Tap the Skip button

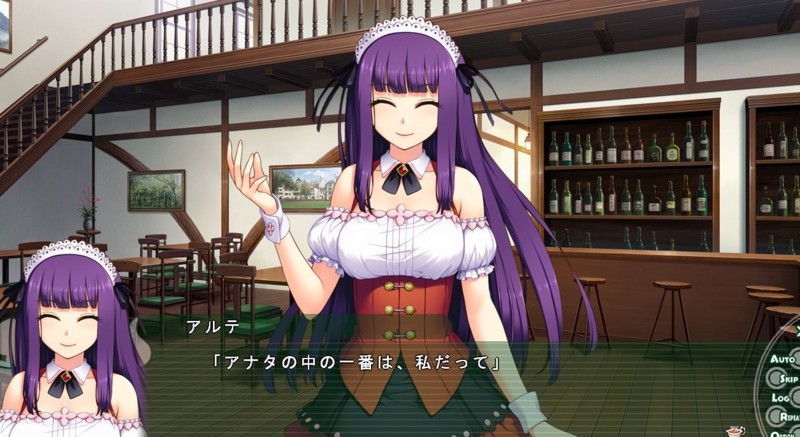(x=786, y=379)
